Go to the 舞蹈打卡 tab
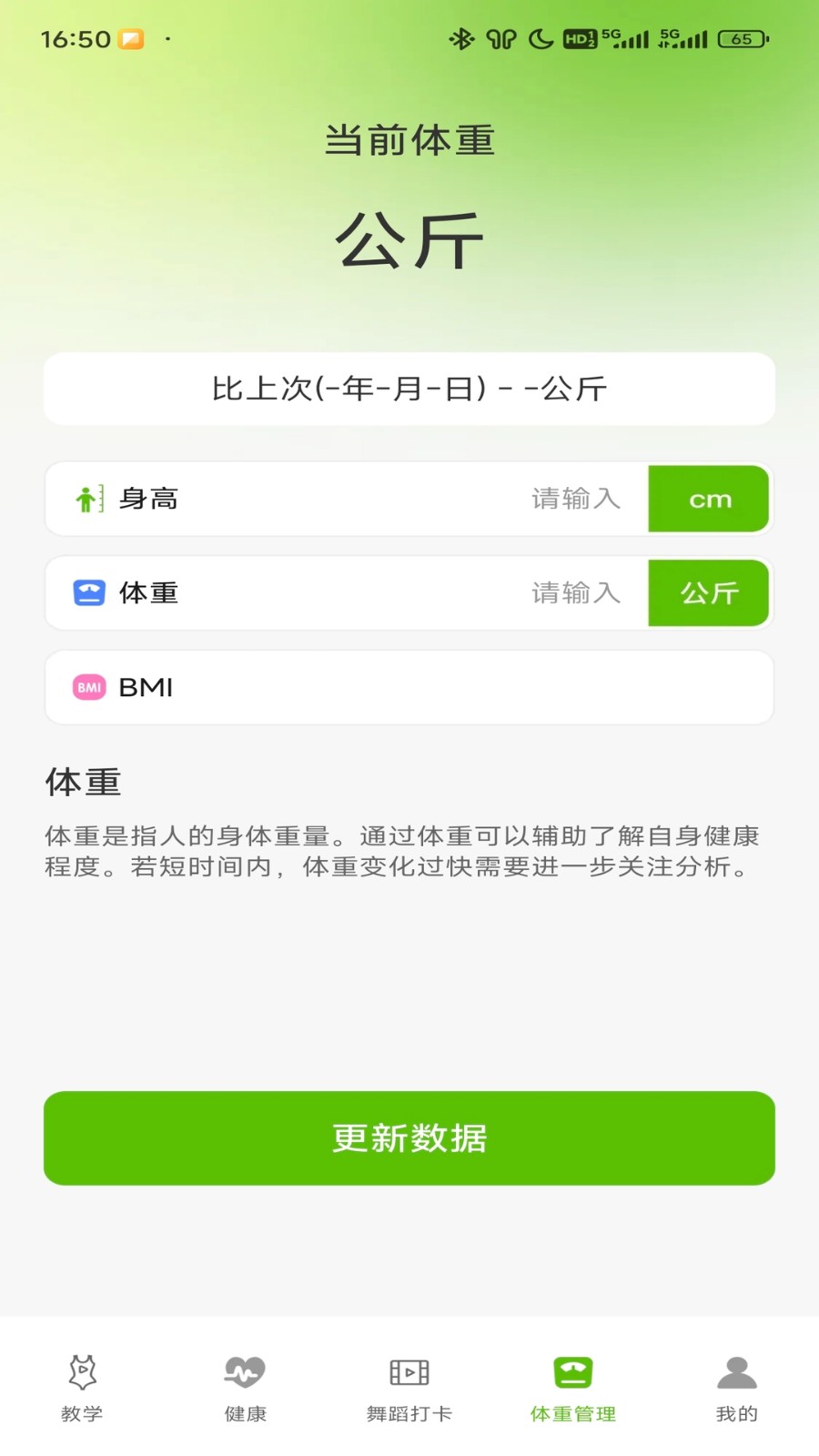The image size is (819, 1456). pos(409,1387)
